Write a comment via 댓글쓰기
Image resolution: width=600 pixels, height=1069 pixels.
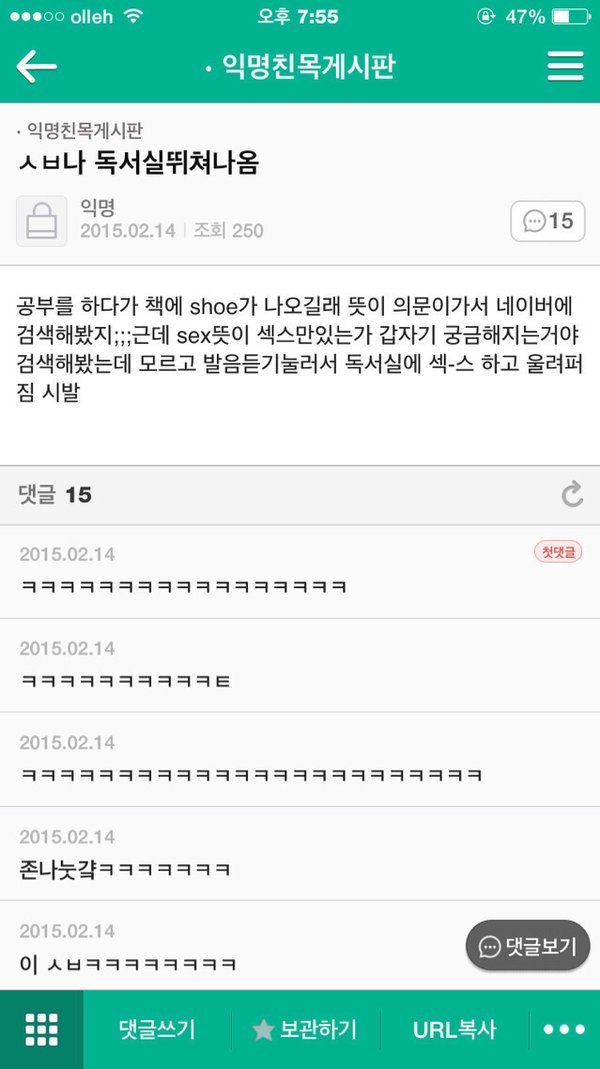157,1030
